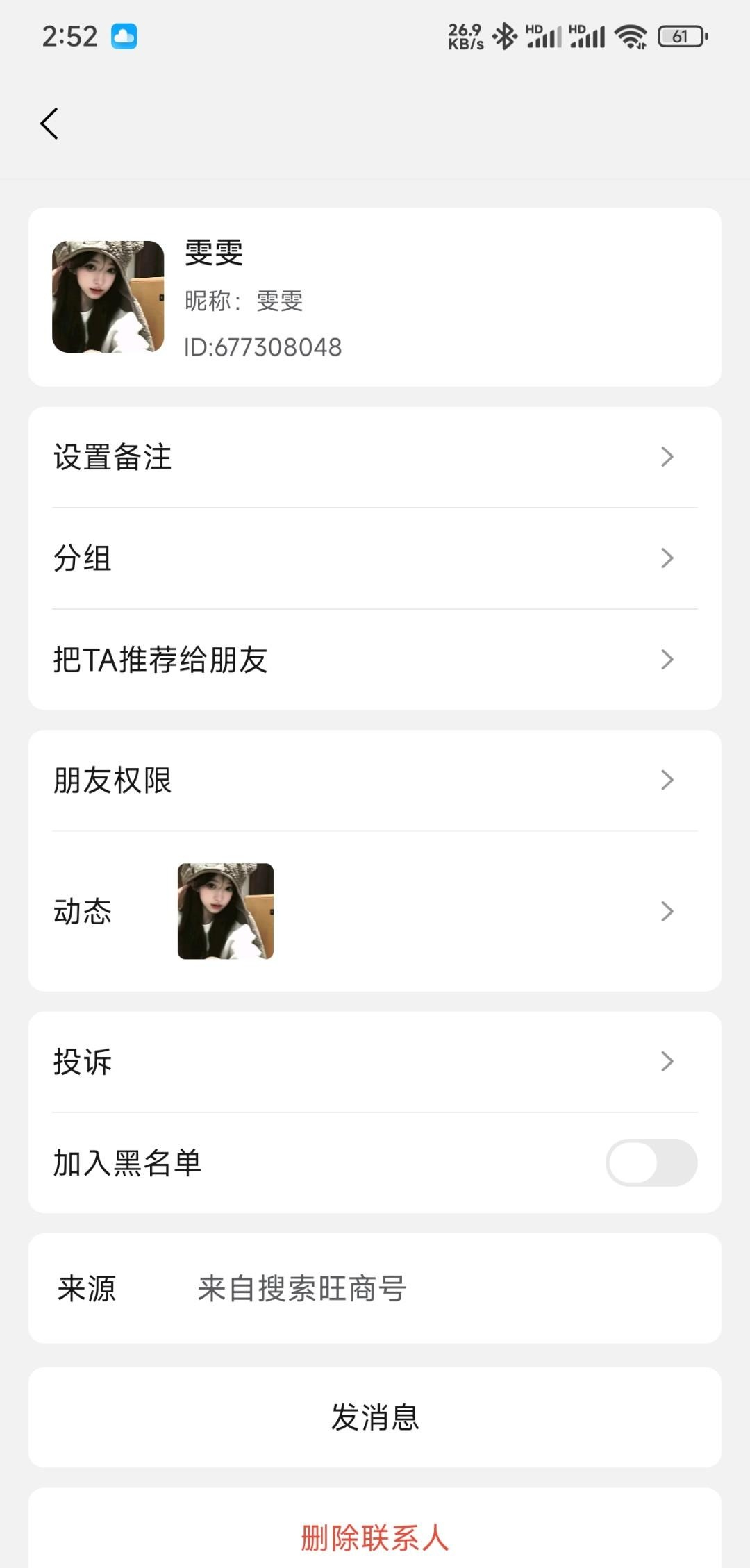Open 投诉 to report this contact
Image resolution: width=750 pixels, height=1568 pixels.
tap(375, 1062)
